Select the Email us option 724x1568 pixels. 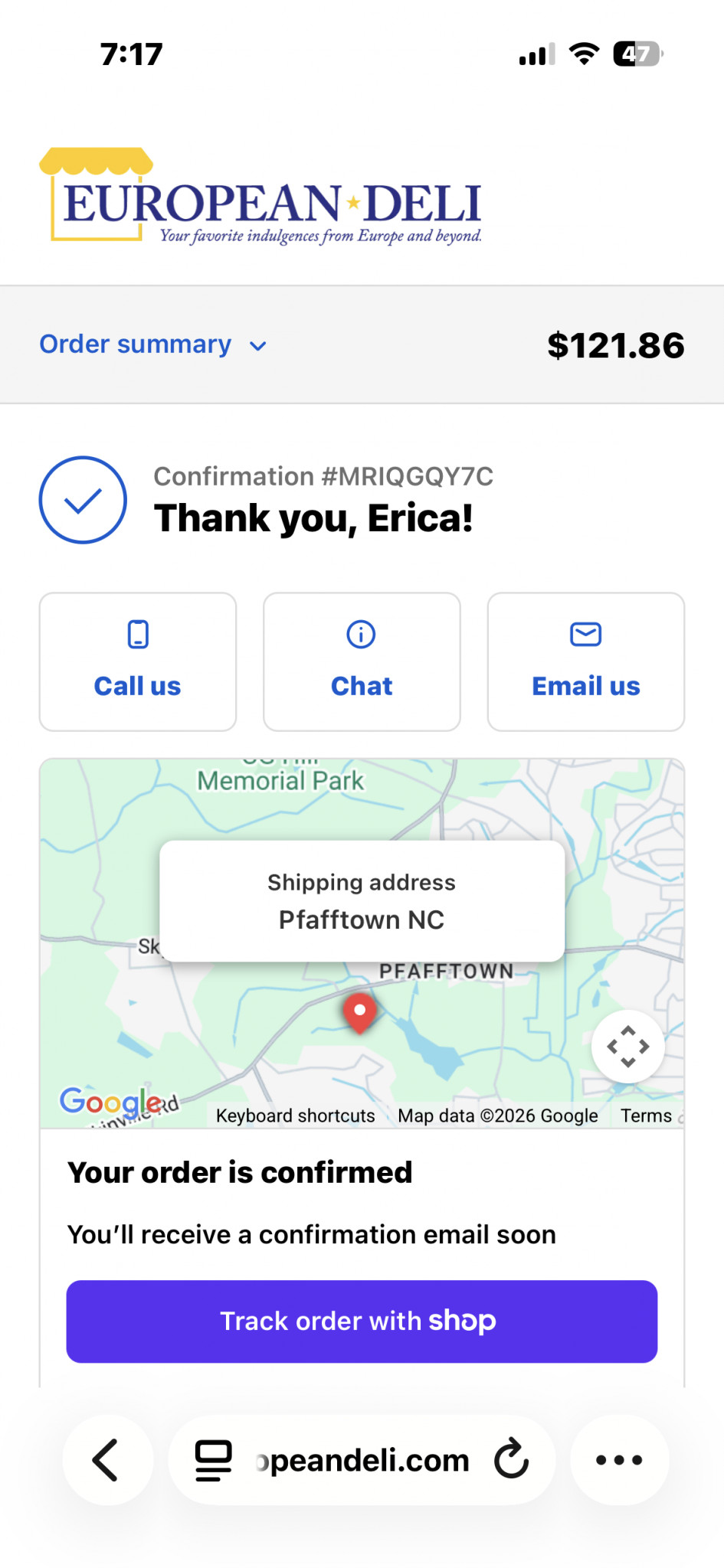(x=585, y=661)
